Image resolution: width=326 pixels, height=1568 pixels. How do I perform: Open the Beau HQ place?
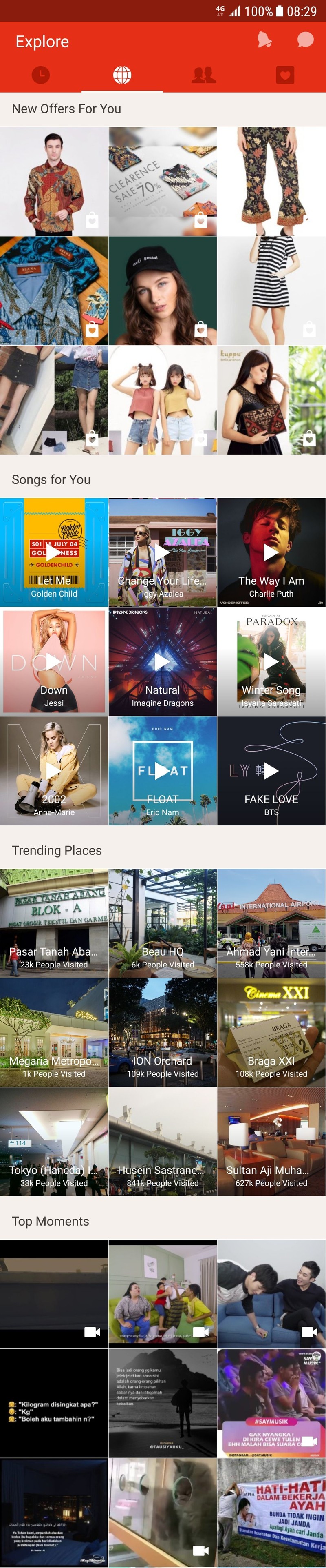click(163, 923)
